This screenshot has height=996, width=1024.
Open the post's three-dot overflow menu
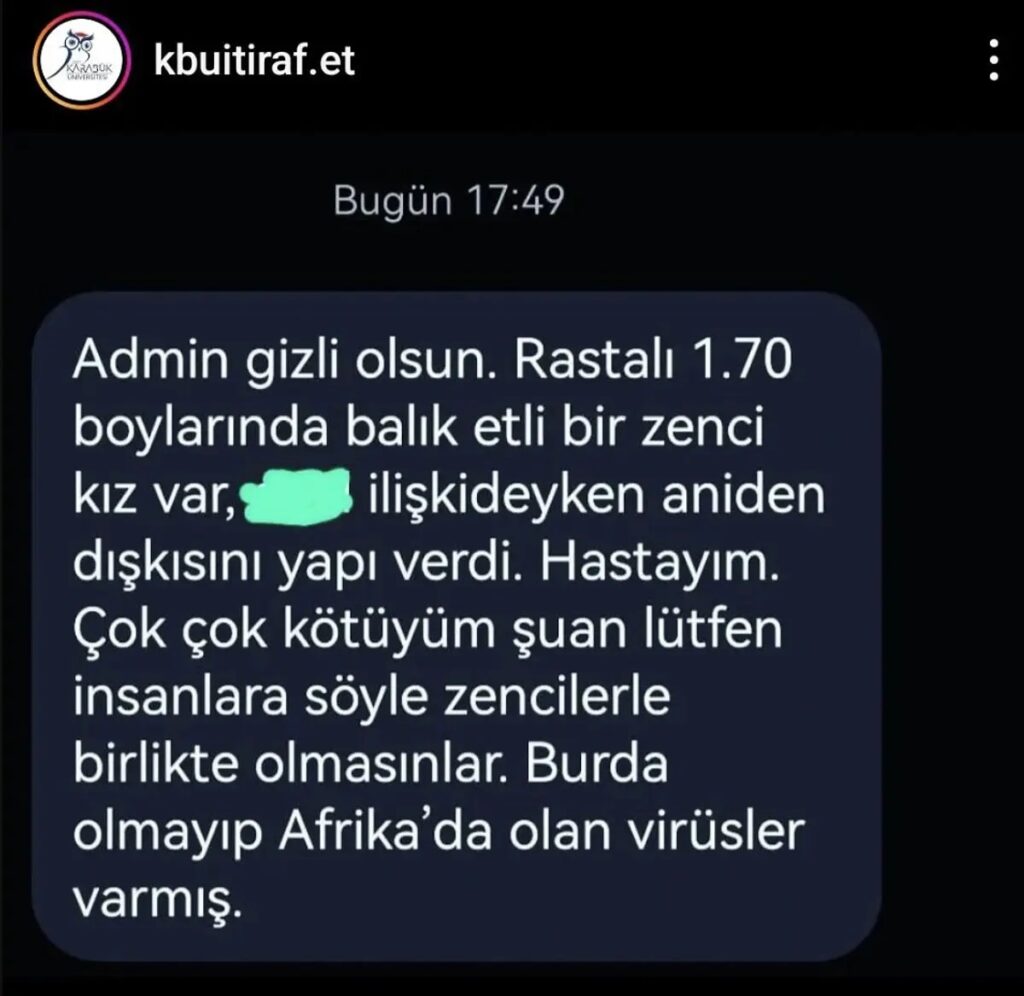coord(992,61)
